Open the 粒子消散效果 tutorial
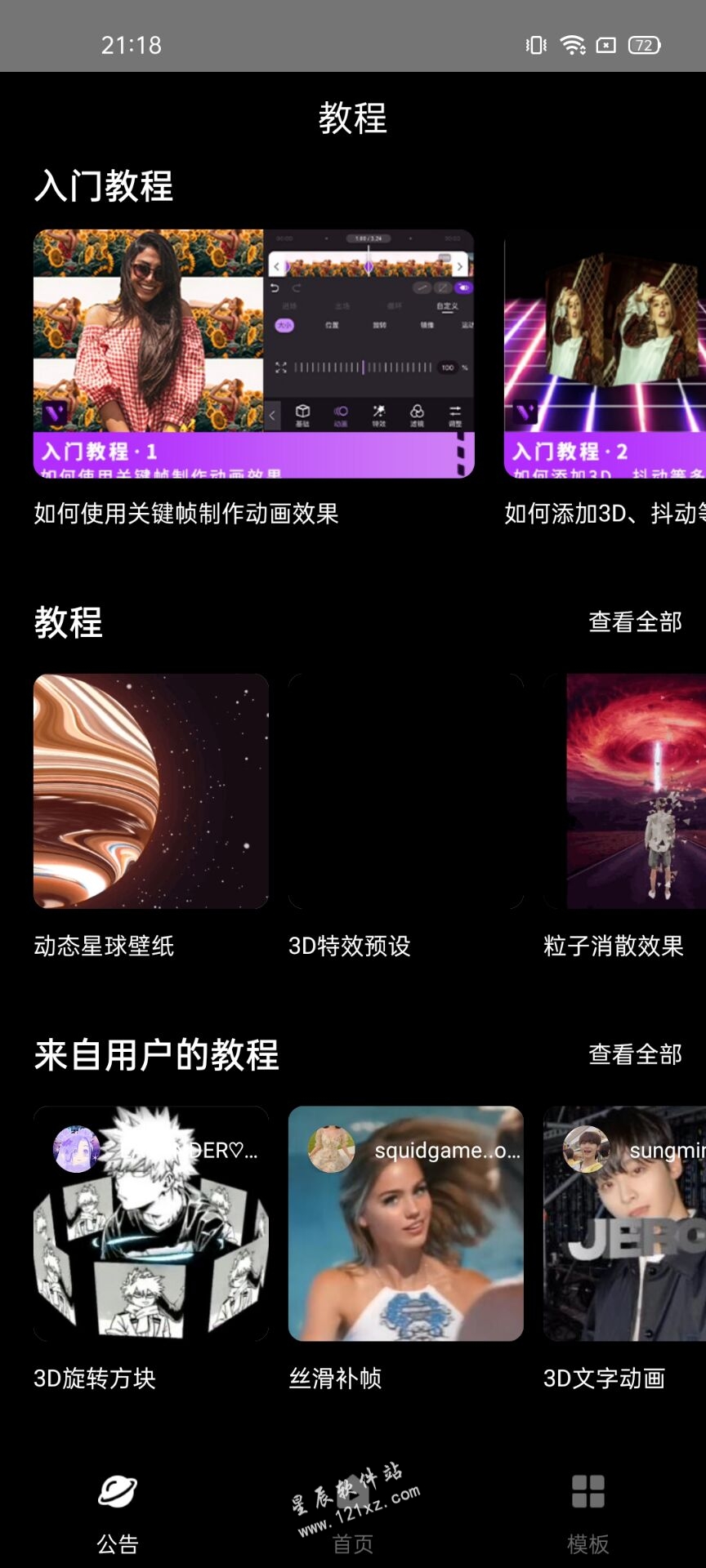 coord(625,791)
